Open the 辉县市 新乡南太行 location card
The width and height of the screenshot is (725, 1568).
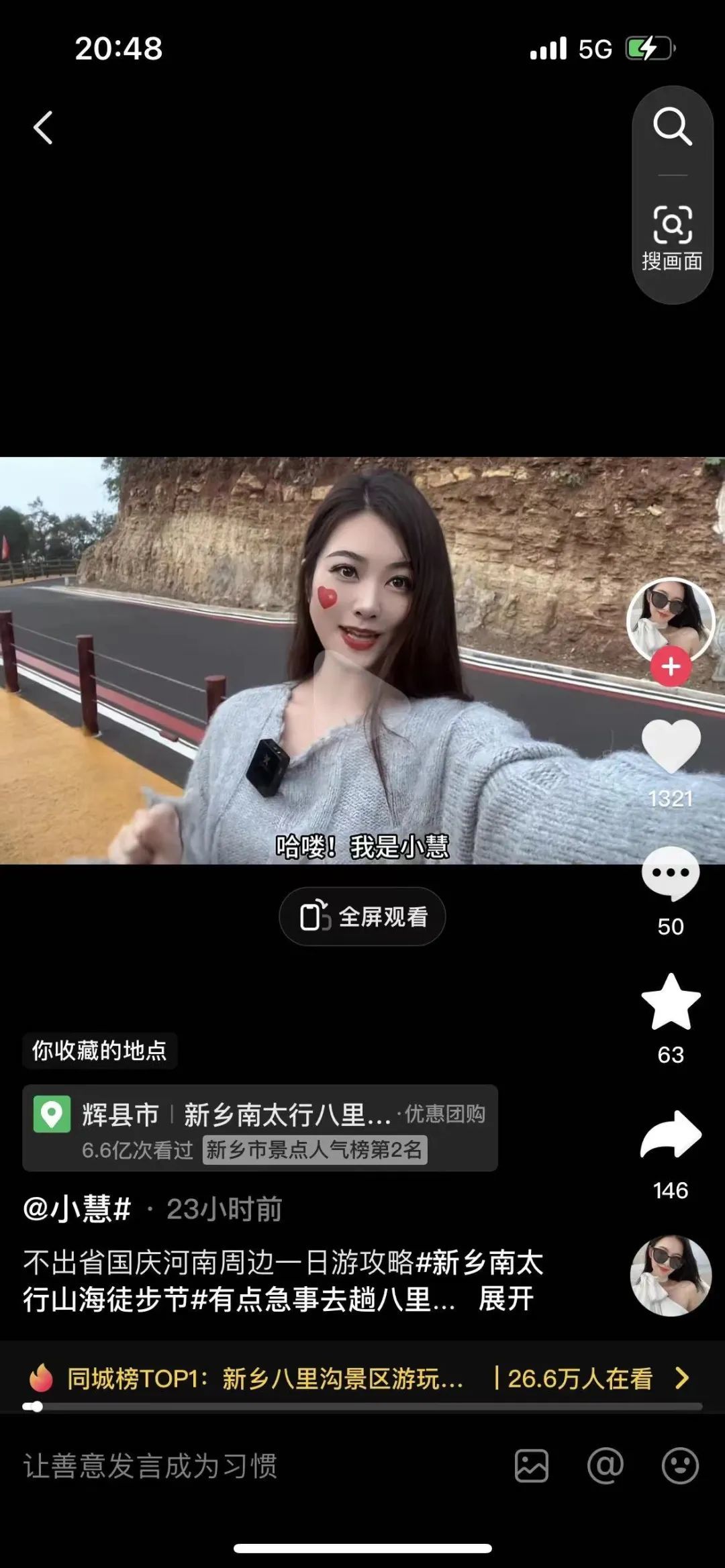coord(260,1128)
